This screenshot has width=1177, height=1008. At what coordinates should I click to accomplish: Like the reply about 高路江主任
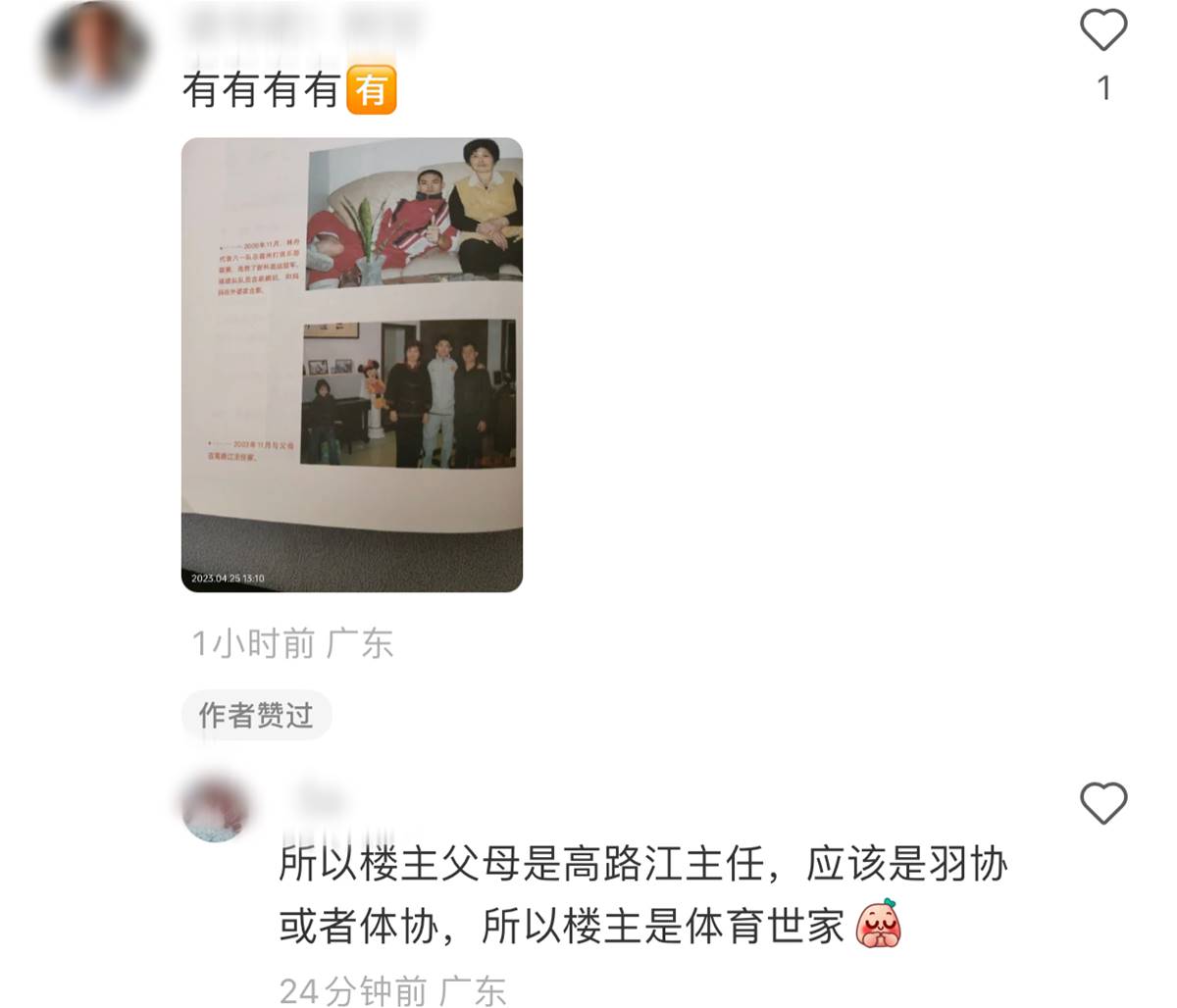[1103, 803]
